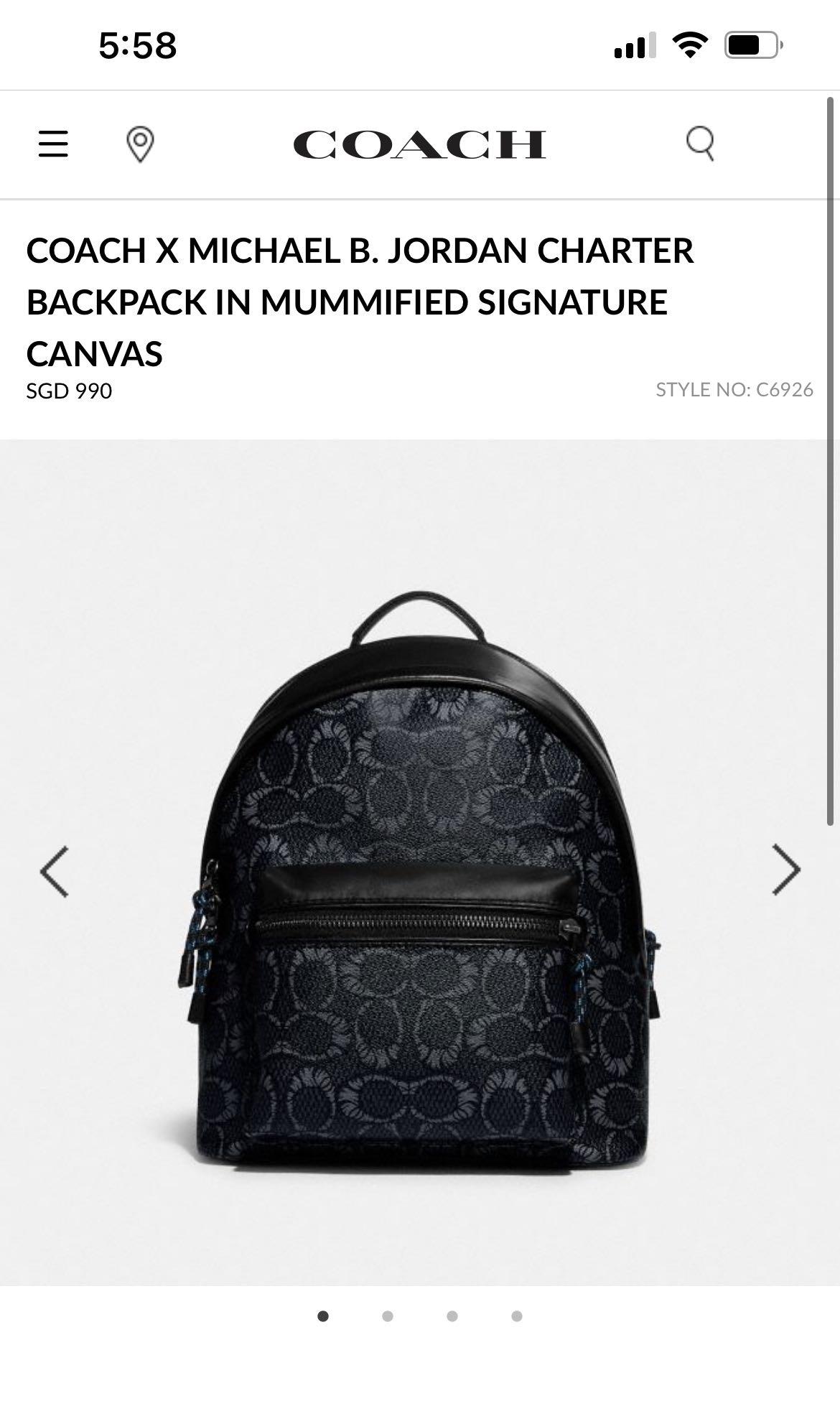This screenshot has width=840, height=1401.
Task: Open the store locator pin icon
Action: 139,144
